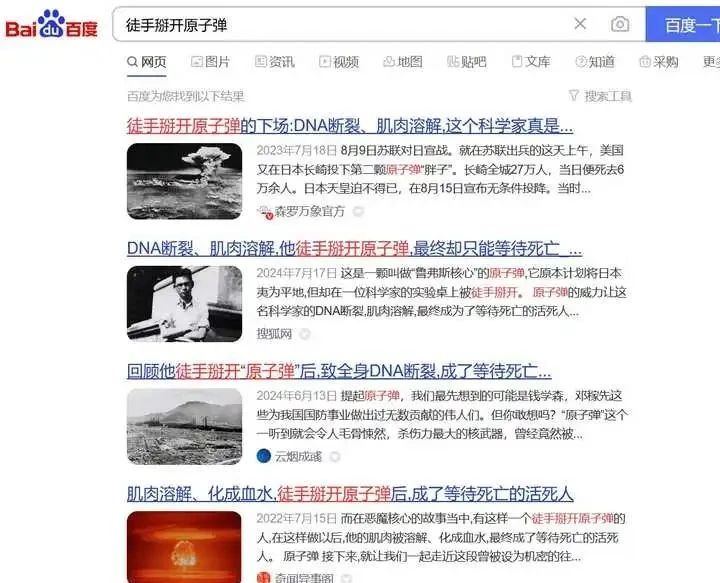
Task: Switch to the 资讯 tab
Action: pos(275,62)
